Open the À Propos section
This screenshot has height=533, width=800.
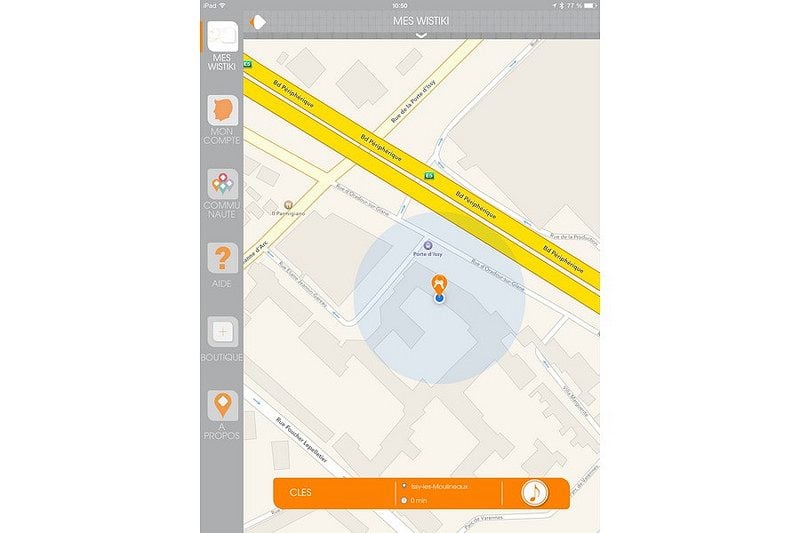coord(222,412)
